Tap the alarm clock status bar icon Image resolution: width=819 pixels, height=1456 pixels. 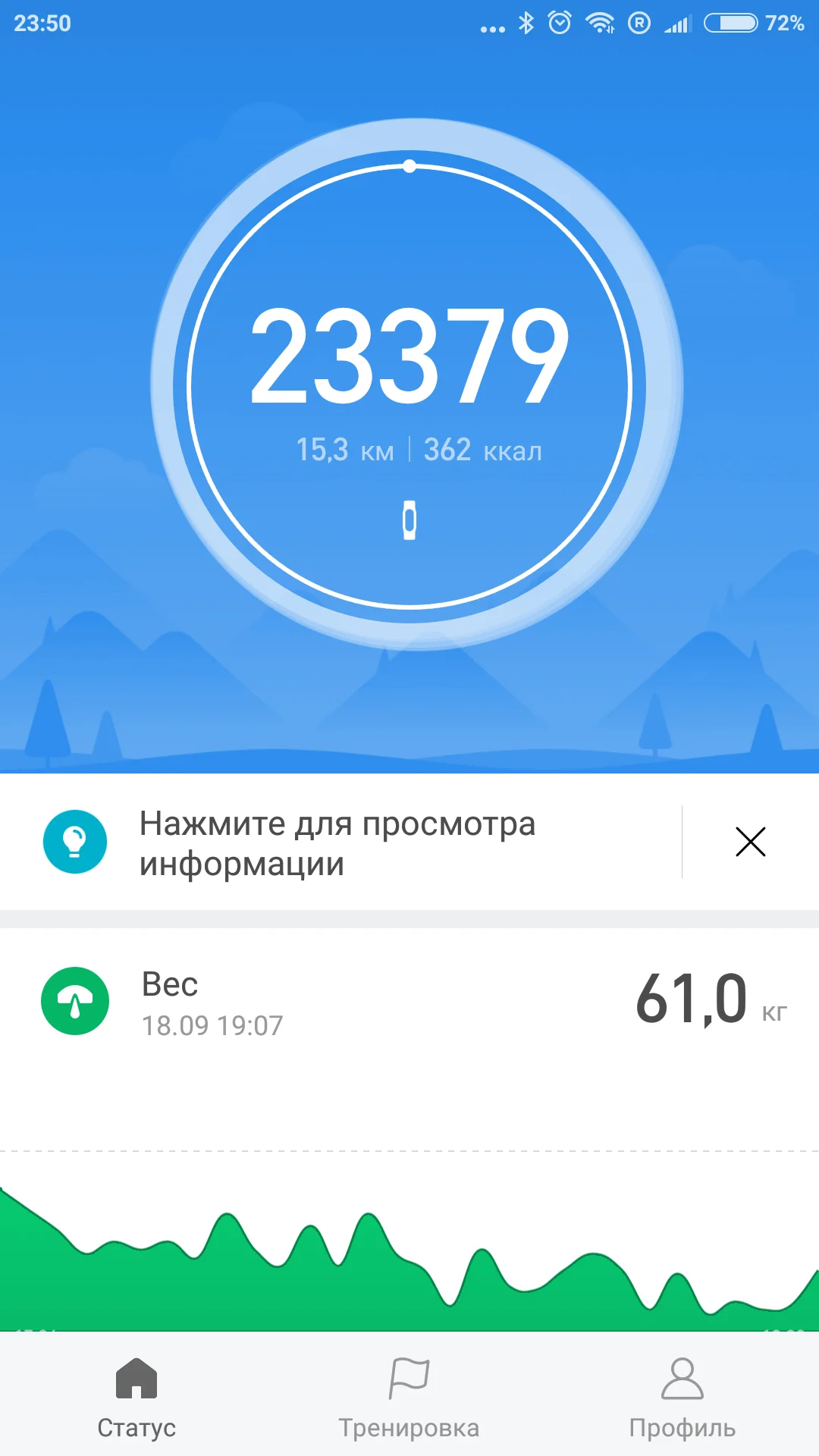(x=561, y=23)
